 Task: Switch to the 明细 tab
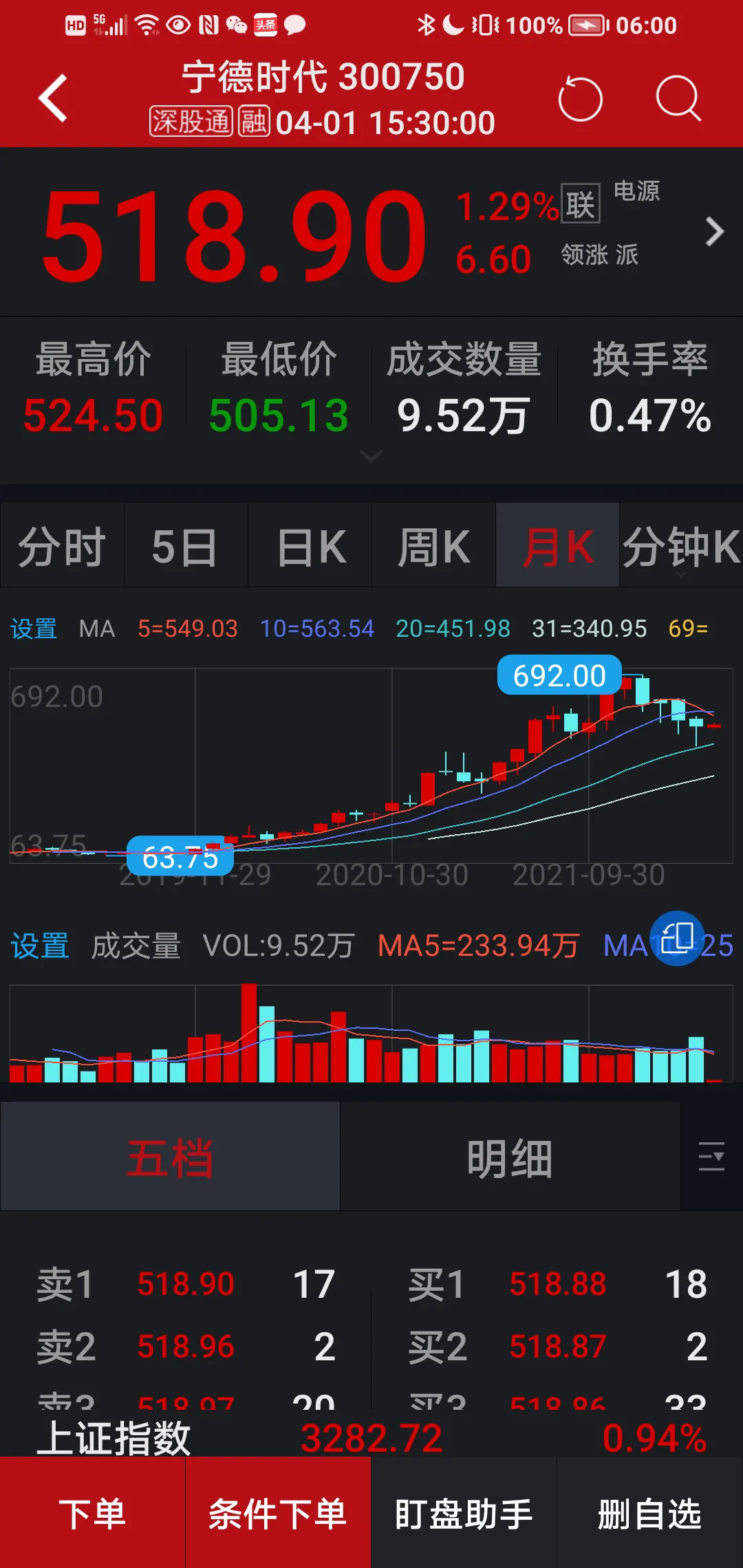click(x=510, y=1158)
